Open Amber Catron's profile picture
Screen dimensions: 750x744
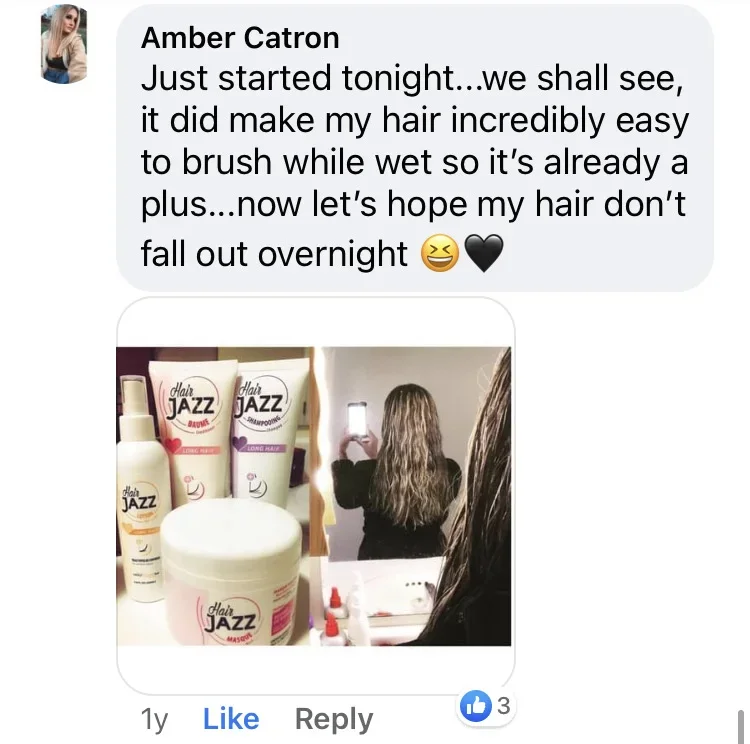pos(65,45)
